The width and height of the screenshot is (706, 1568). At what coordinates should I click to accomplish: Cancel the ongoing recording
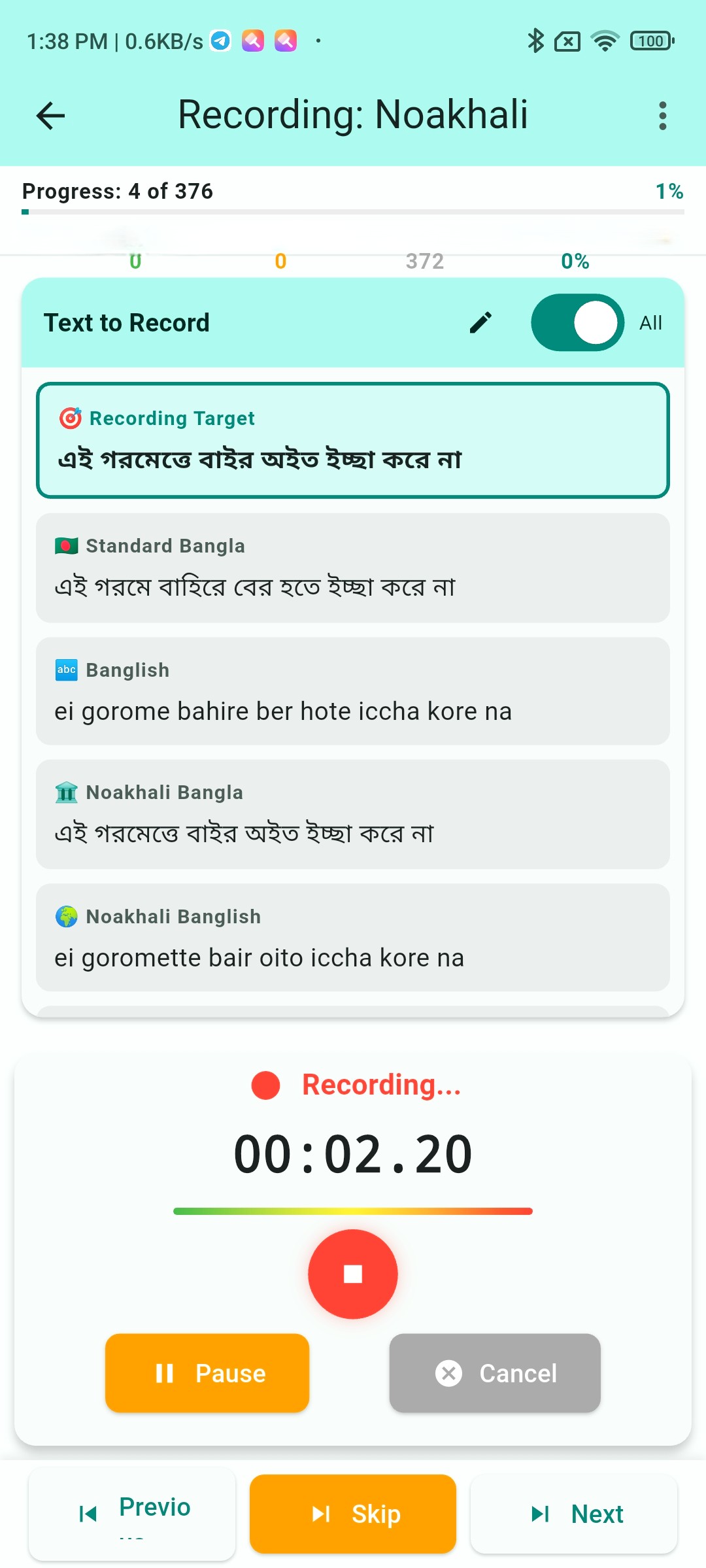494,1373
